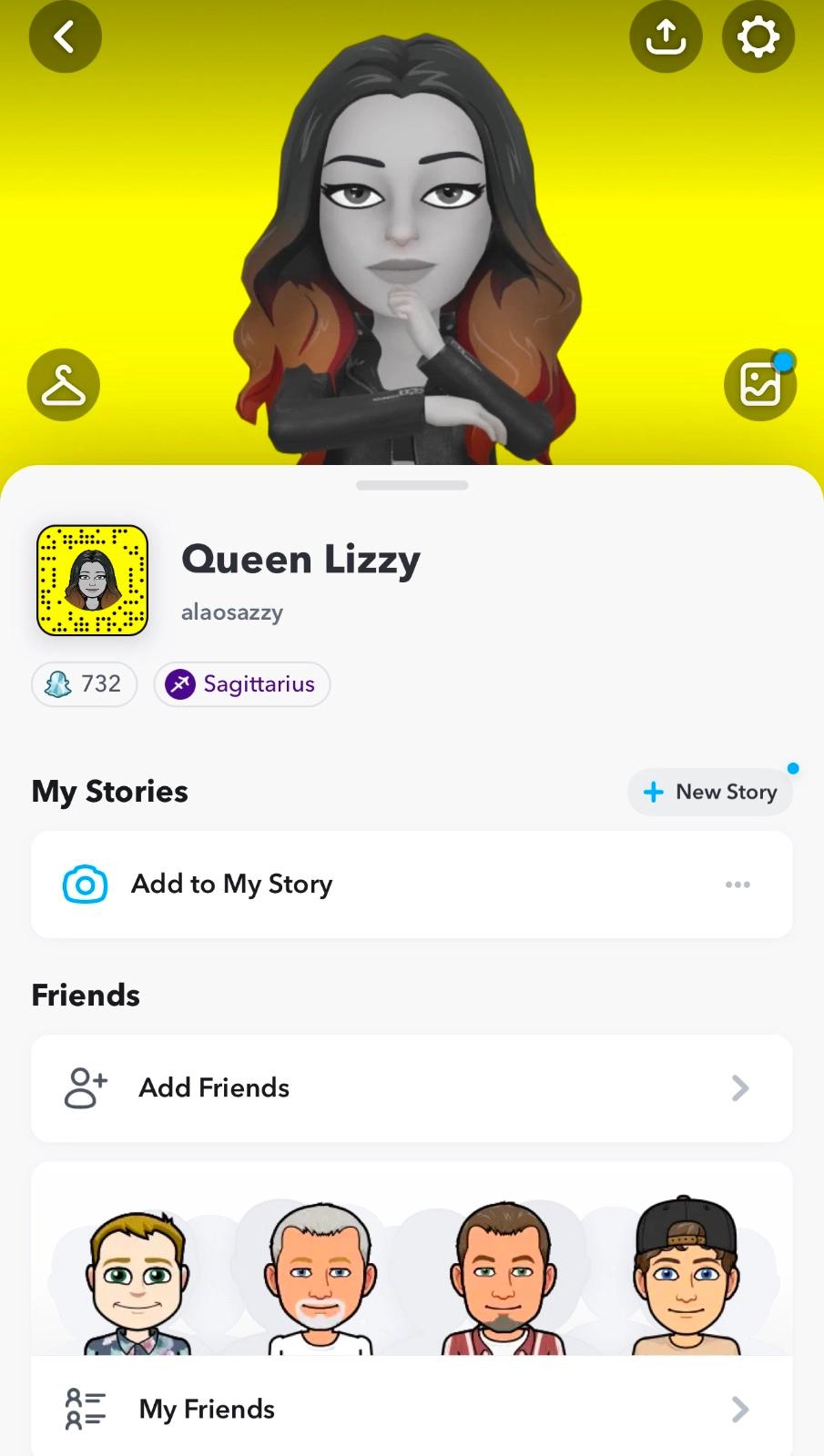Select Add to My Story

231,884
